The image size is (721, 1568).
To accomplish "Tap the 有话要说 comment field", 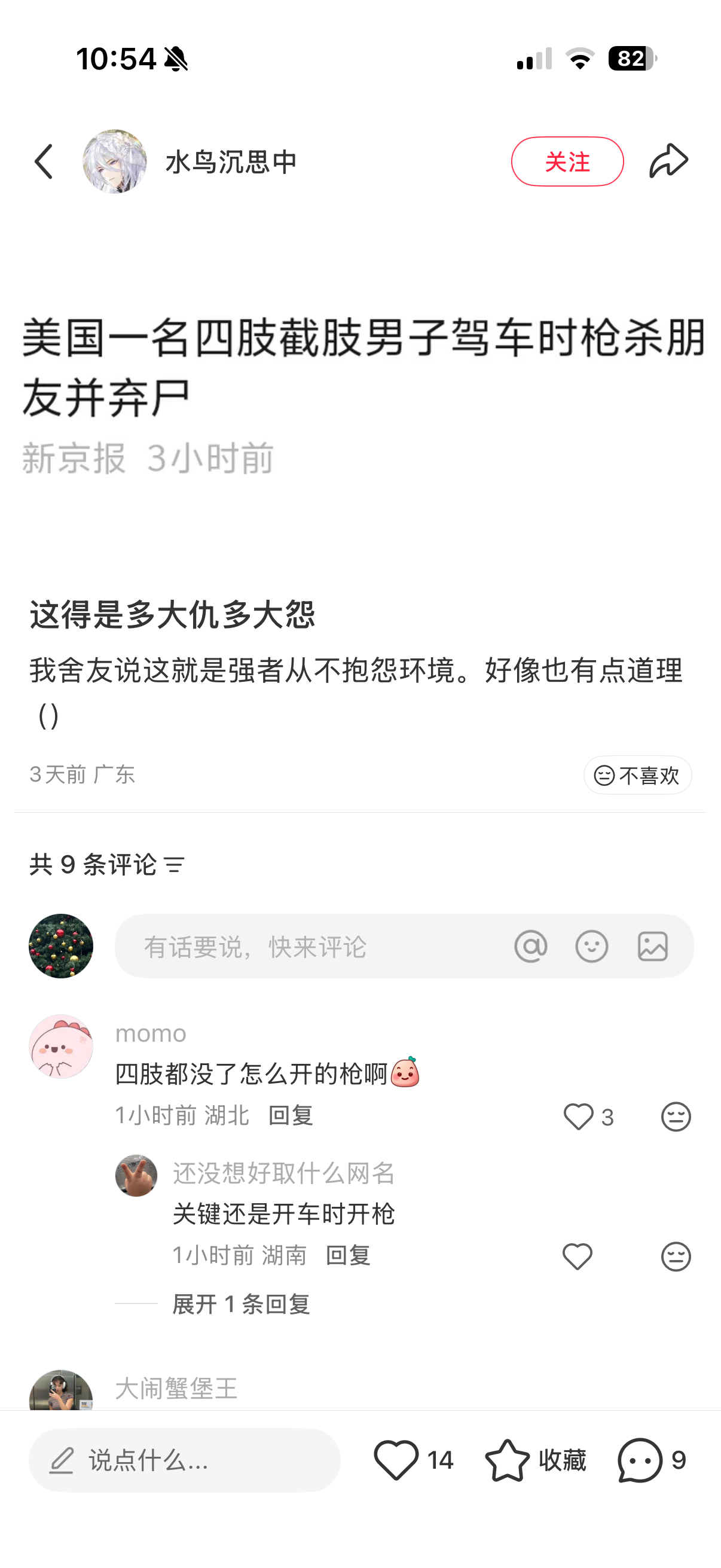I will [304, 947].
